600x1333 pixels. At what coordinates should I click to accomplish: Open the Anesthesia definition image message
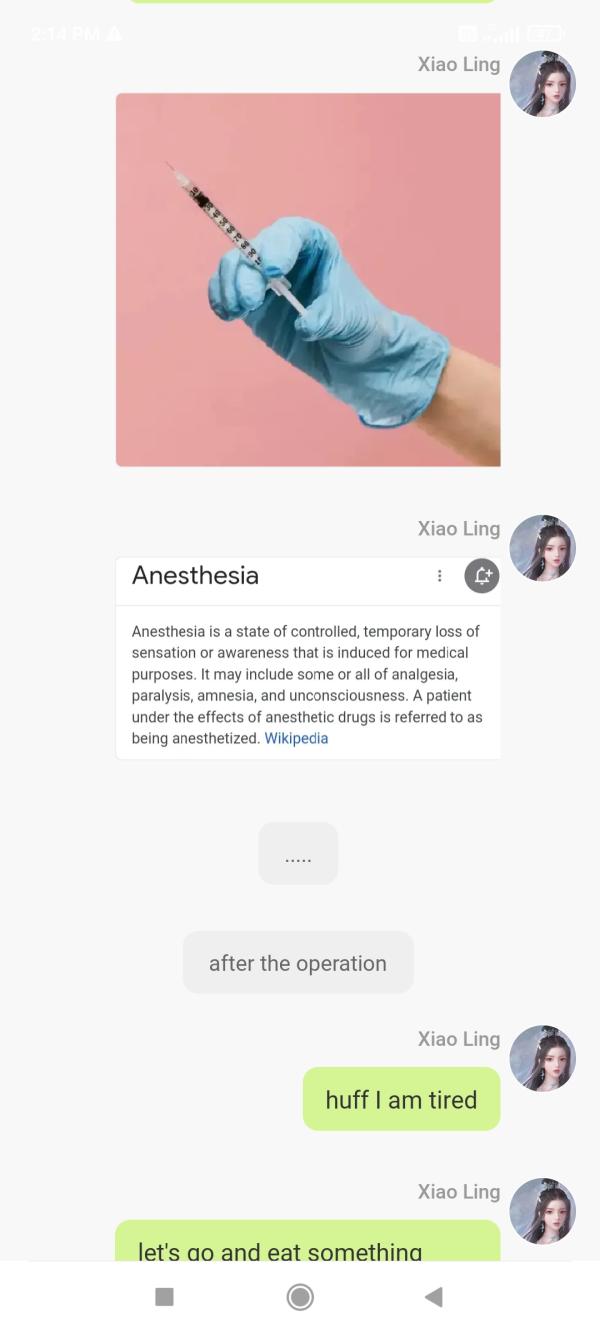point(308,658)
